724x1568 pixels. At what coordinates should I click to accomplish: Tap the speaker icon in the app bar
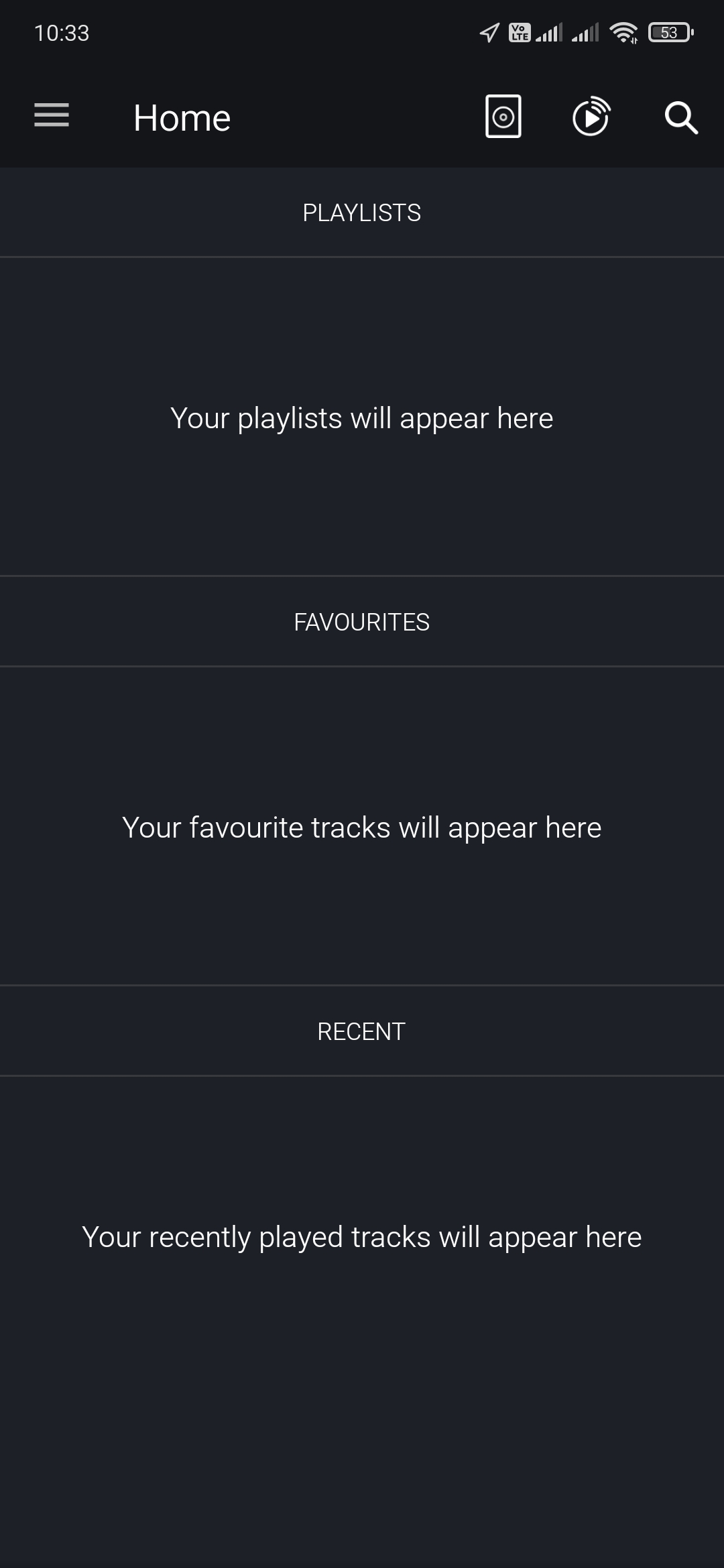[x=503, y=117]
